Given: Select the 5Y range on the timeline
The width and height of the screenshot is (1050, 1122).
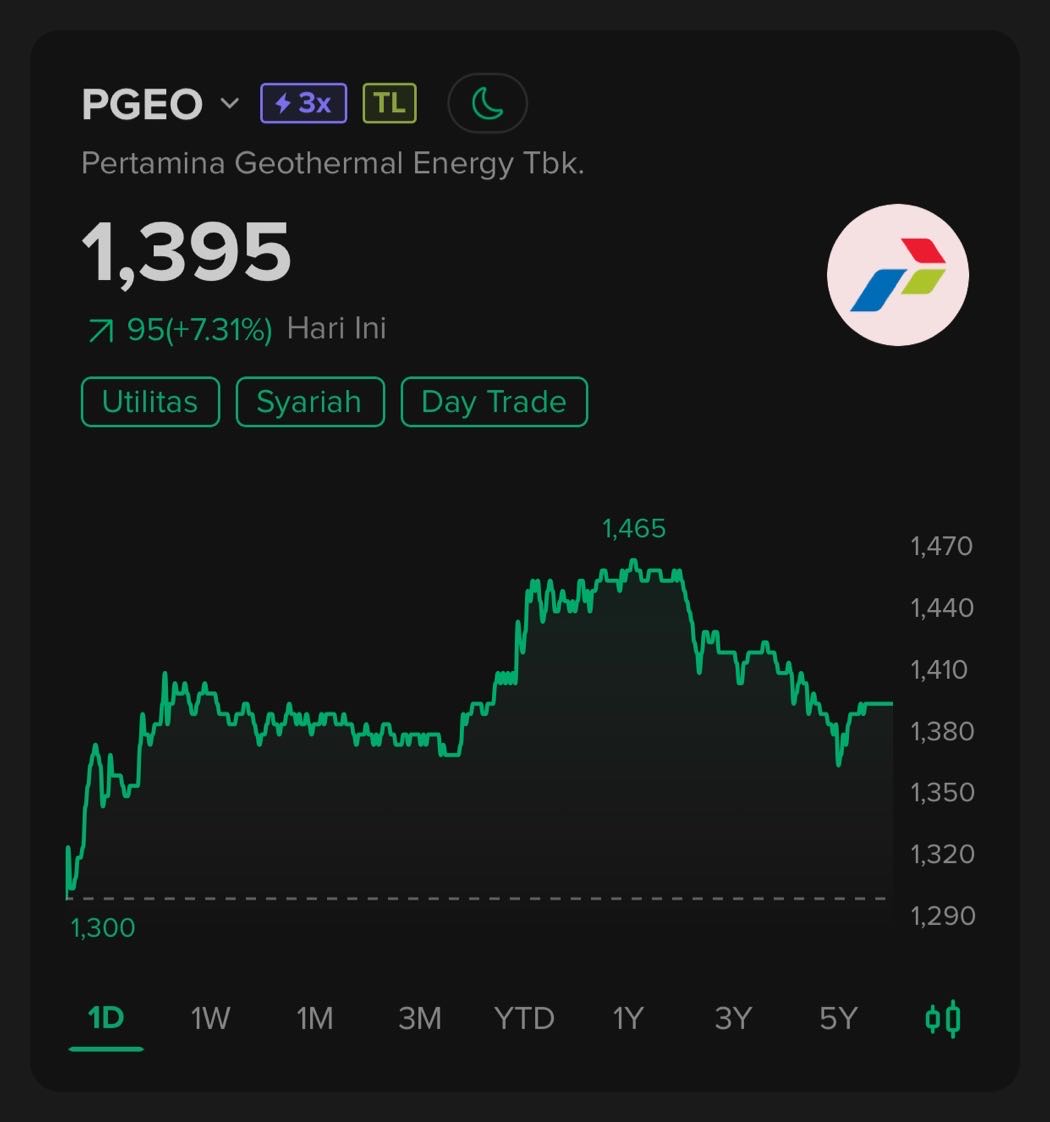Looking at the screenshot, I should (837, 1018).
